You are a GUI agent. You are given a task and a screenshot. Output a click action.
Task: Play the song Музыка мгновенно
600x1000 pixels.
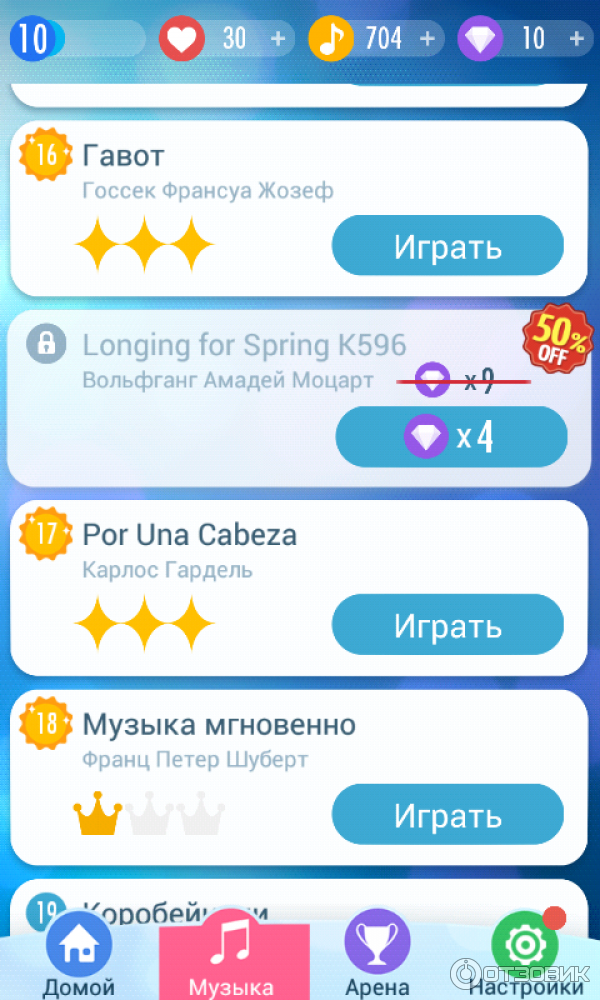pos(447,815)
